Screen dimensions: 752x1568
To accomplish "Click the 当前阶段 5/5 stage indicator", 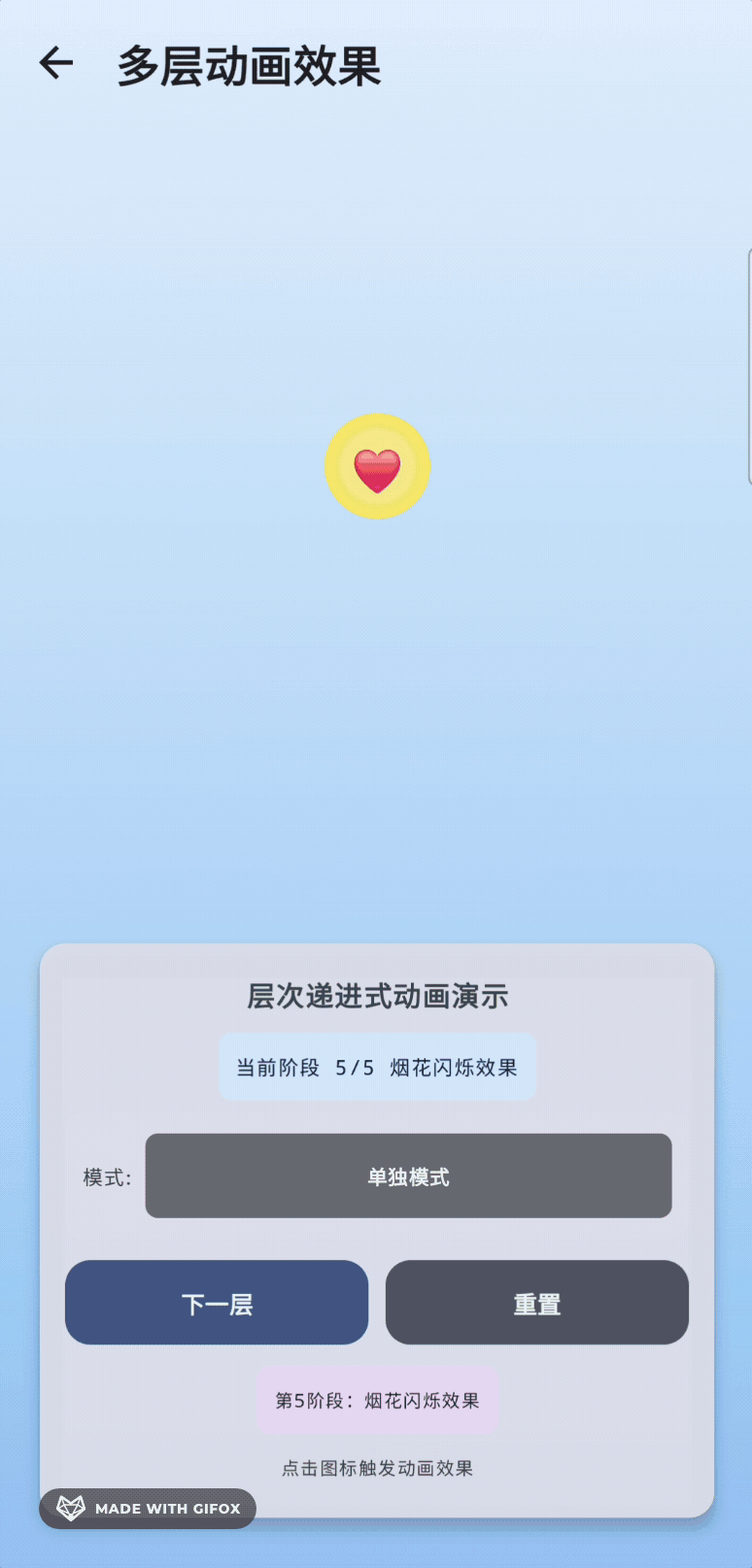I will (377, 1066).
